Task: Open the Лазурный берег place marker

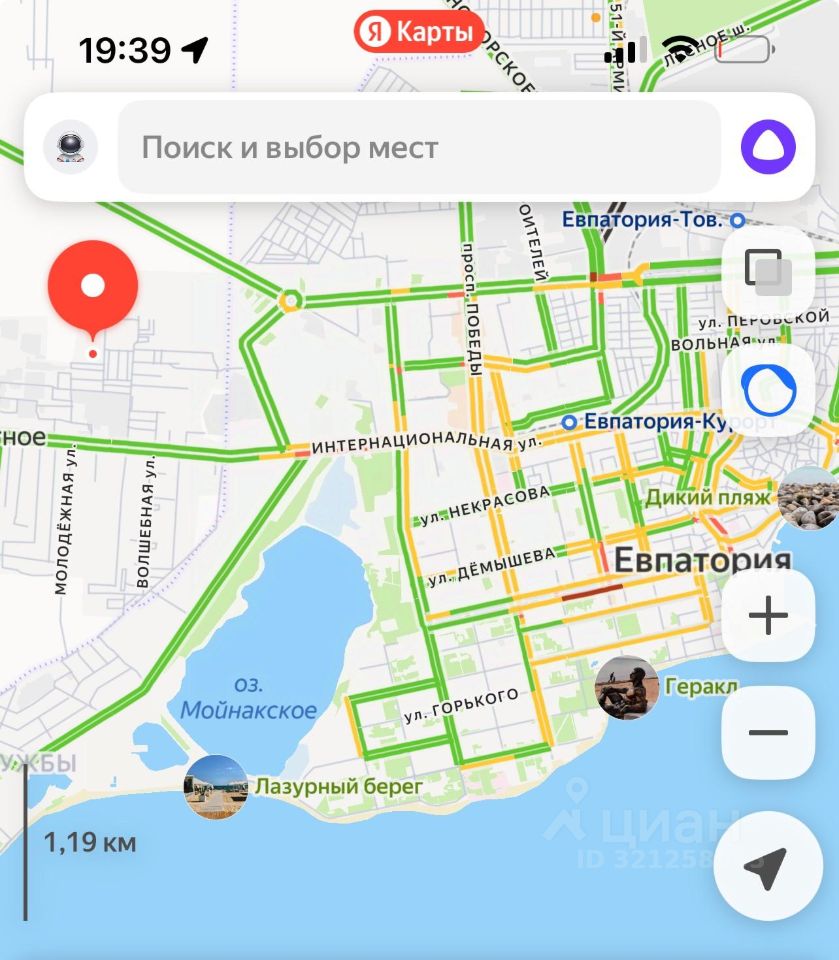Action: 215,787
